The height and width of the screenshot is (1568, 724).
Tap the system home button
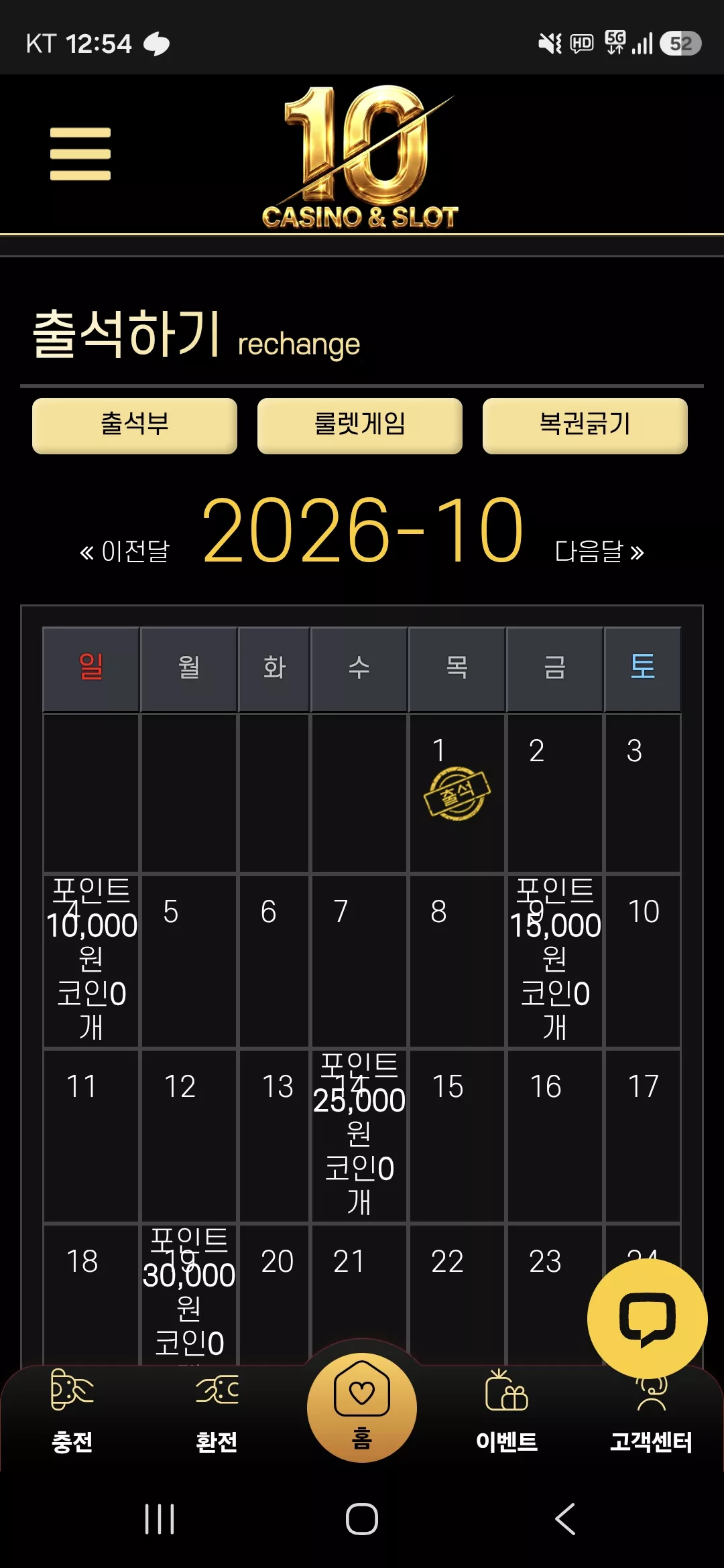(362, 1519)
